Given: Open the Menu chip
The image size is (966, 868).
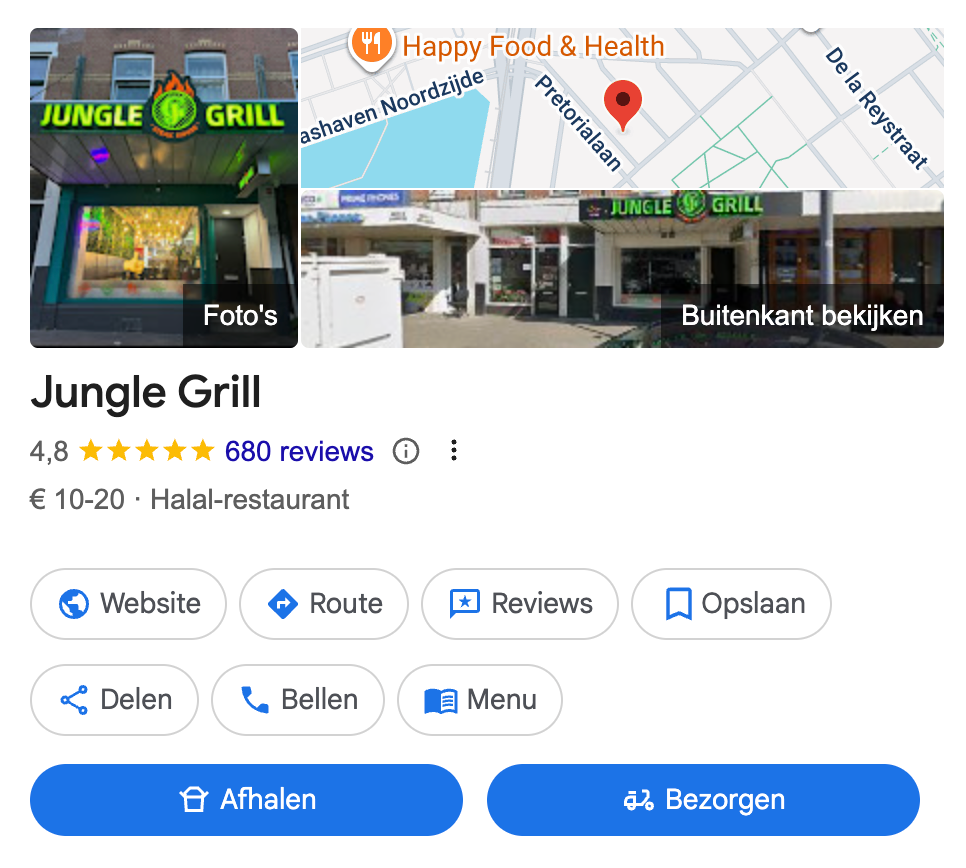Looking at the screenshot, I should point(480,700).
